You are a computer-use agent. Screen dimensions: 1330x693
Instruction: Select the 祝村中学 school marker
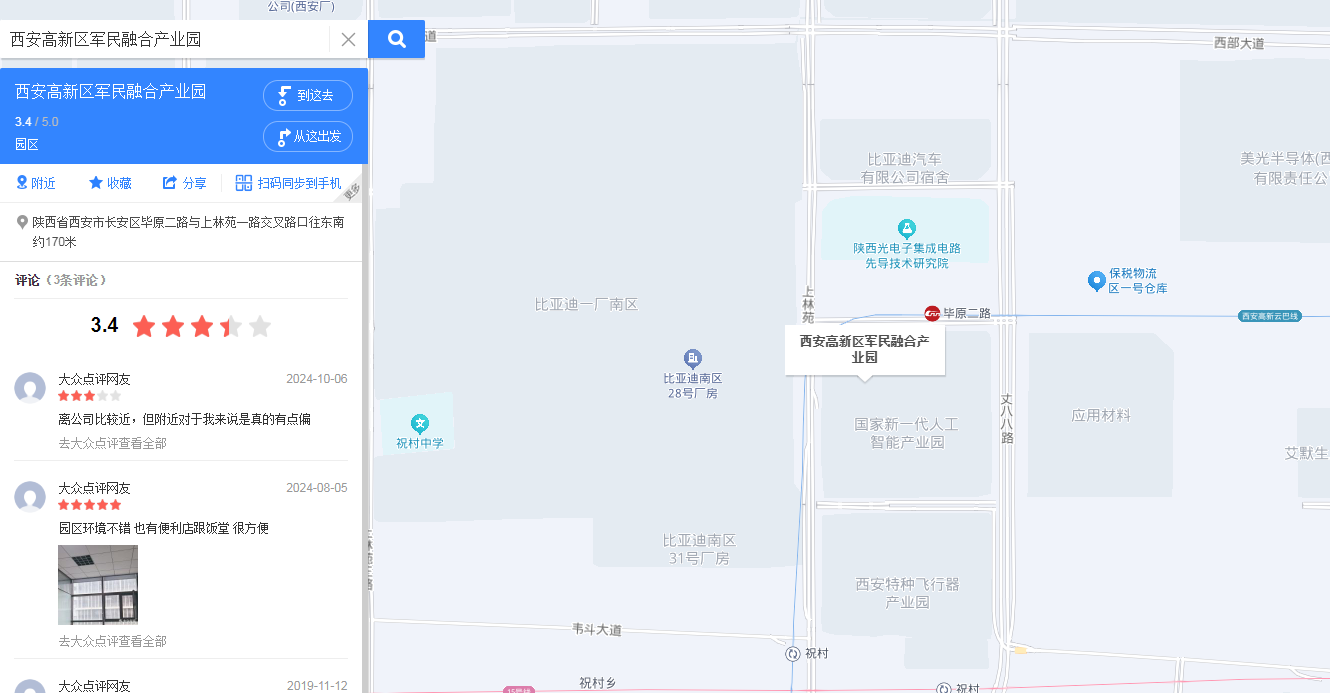click(x=420, y=424)
